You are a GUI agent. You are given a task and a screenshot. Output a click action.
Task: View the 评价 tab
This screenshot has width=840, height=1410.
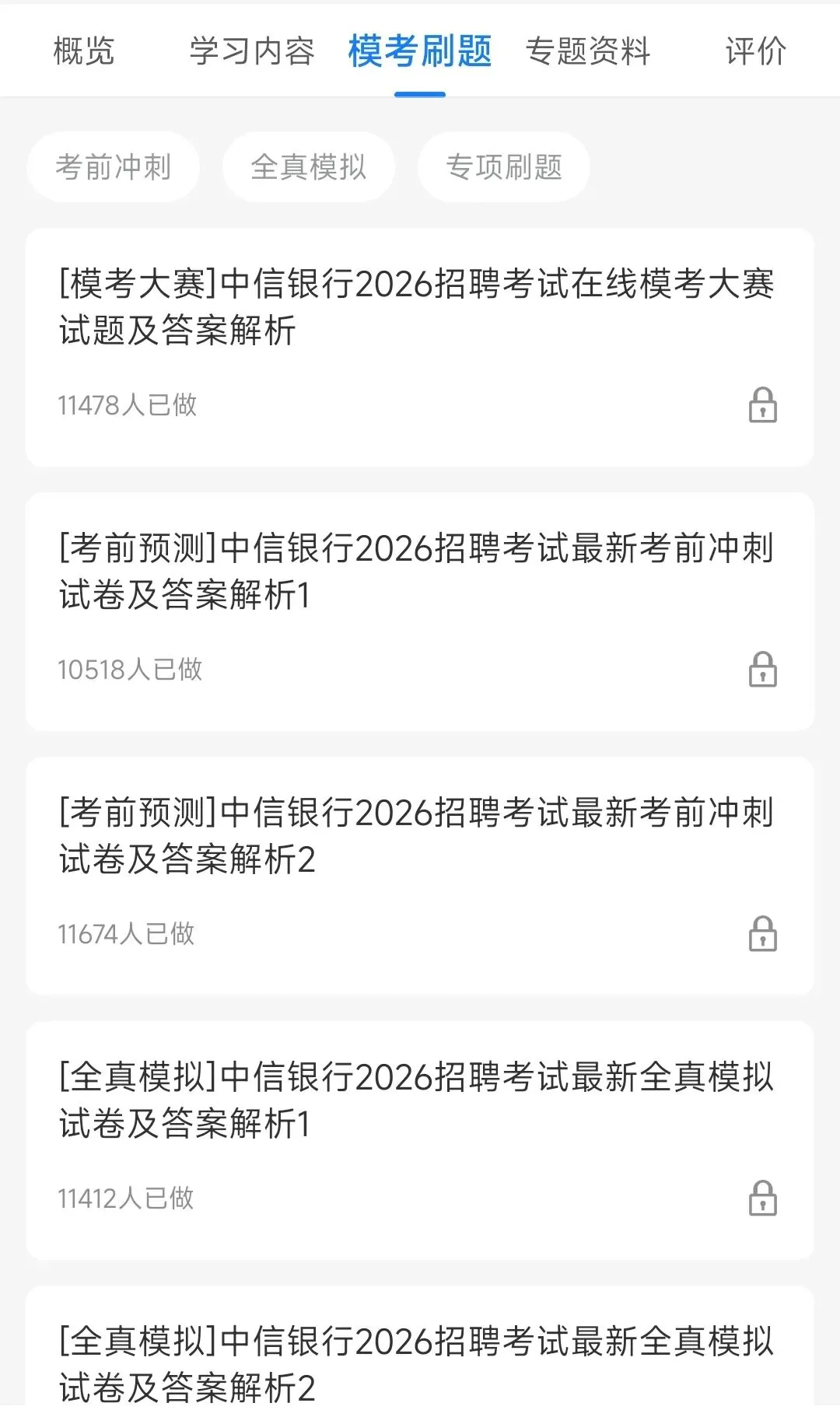[755, 51]
